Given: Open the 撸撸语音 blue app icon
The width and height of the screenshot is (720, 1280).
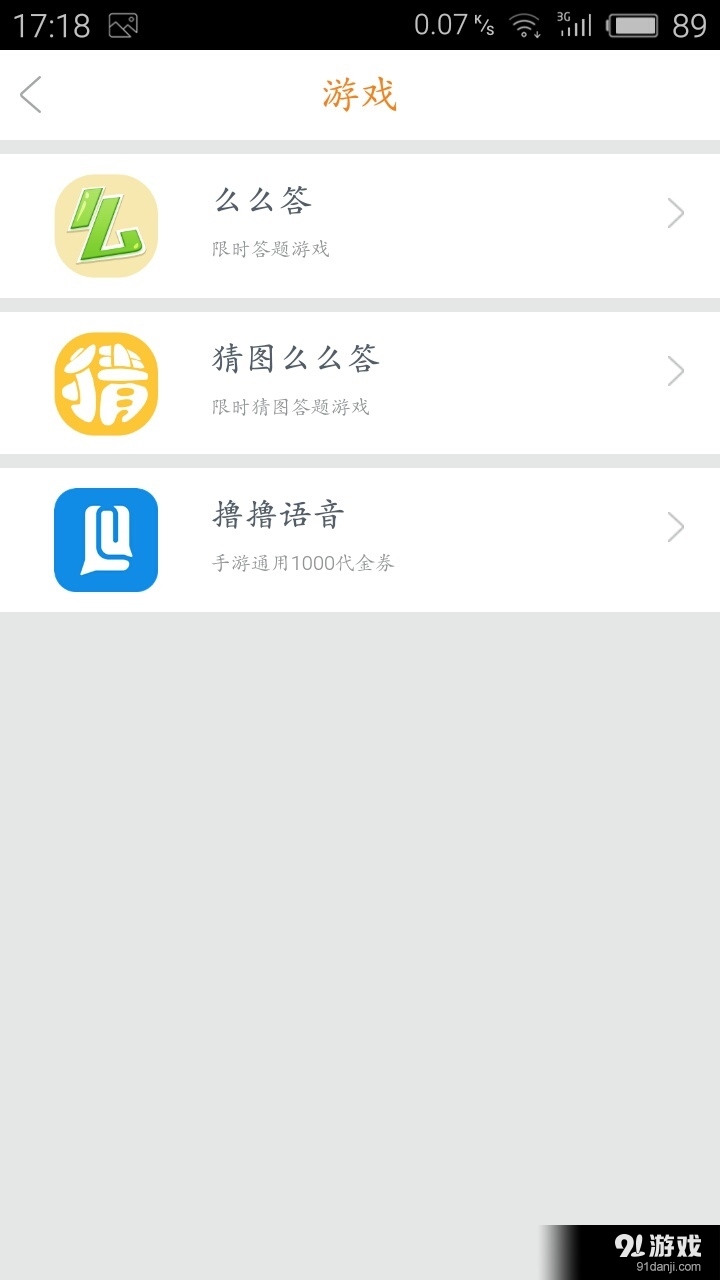Looking at the screenshot, I should tap(105, 539).
